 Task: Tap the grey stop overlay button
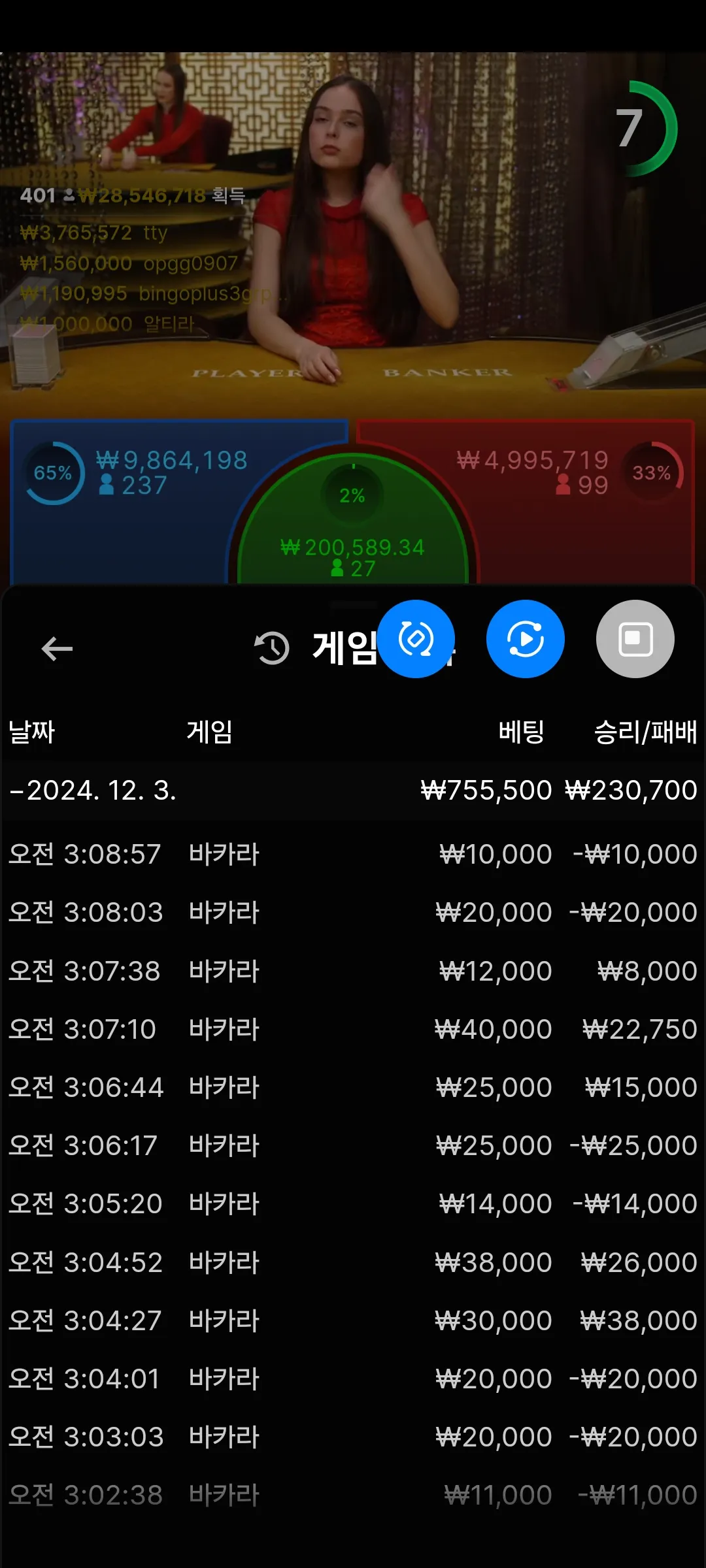coord(635,639)
